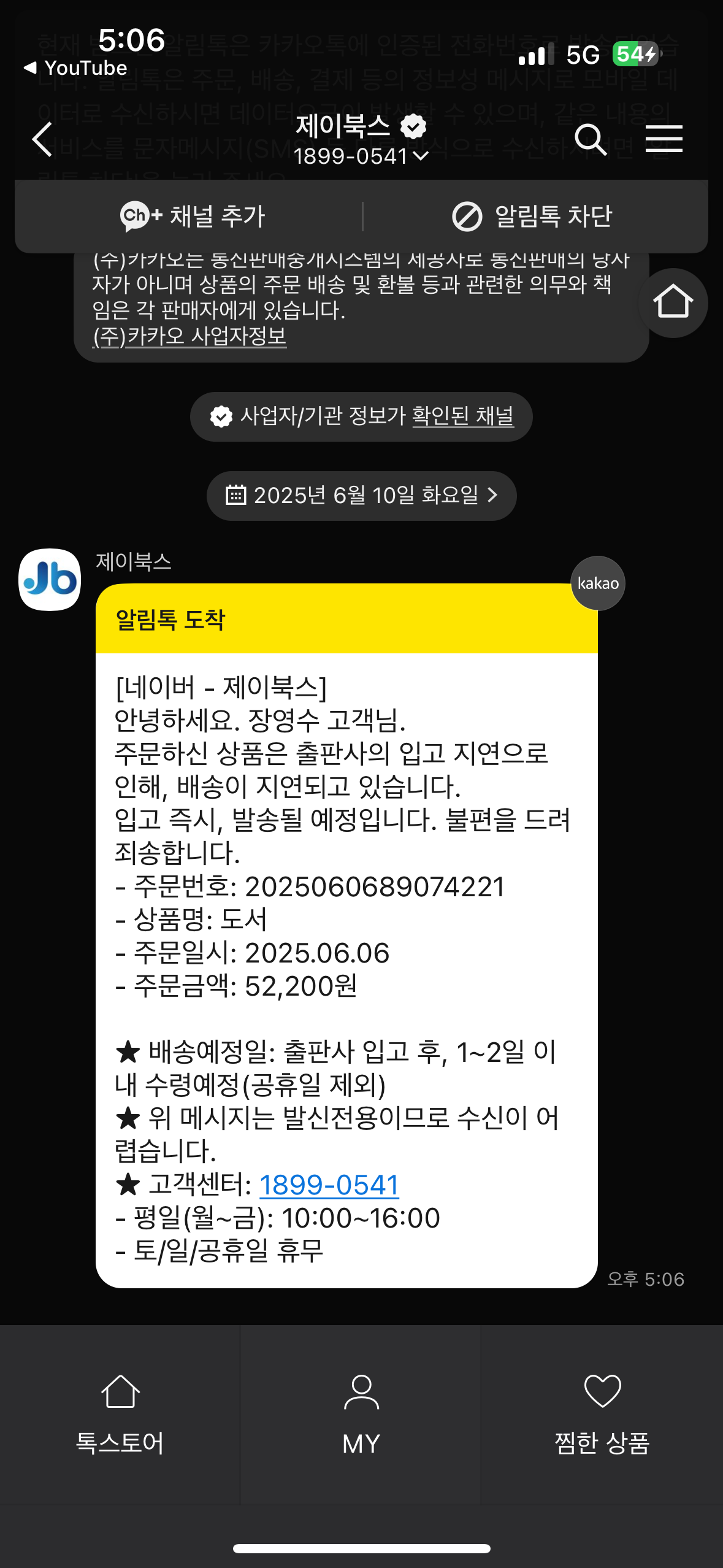The image size is (723, 1568).
Task: Return to YouTube via status bar
Action: pyautogui.click(x=75, y=68)
